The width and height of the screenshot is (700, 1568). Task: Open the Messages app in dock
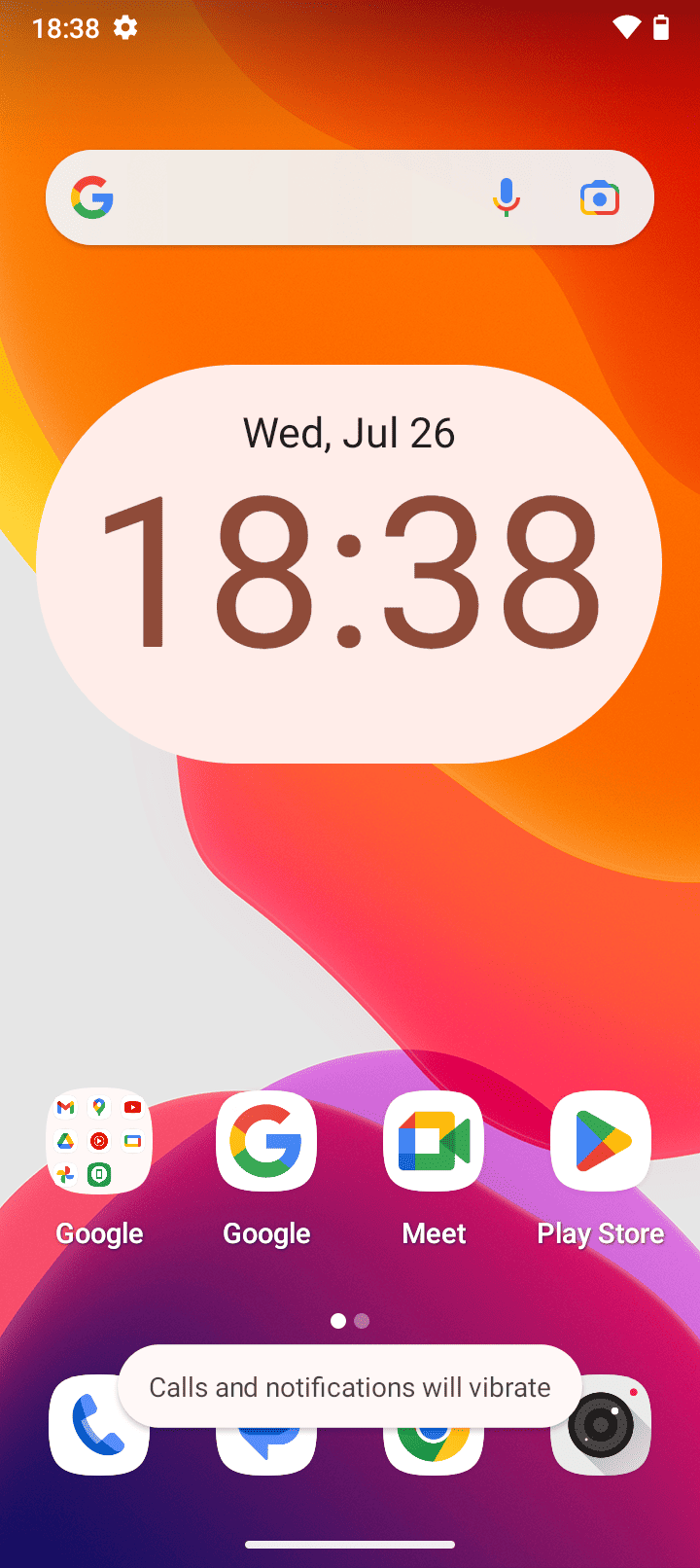266,1450
